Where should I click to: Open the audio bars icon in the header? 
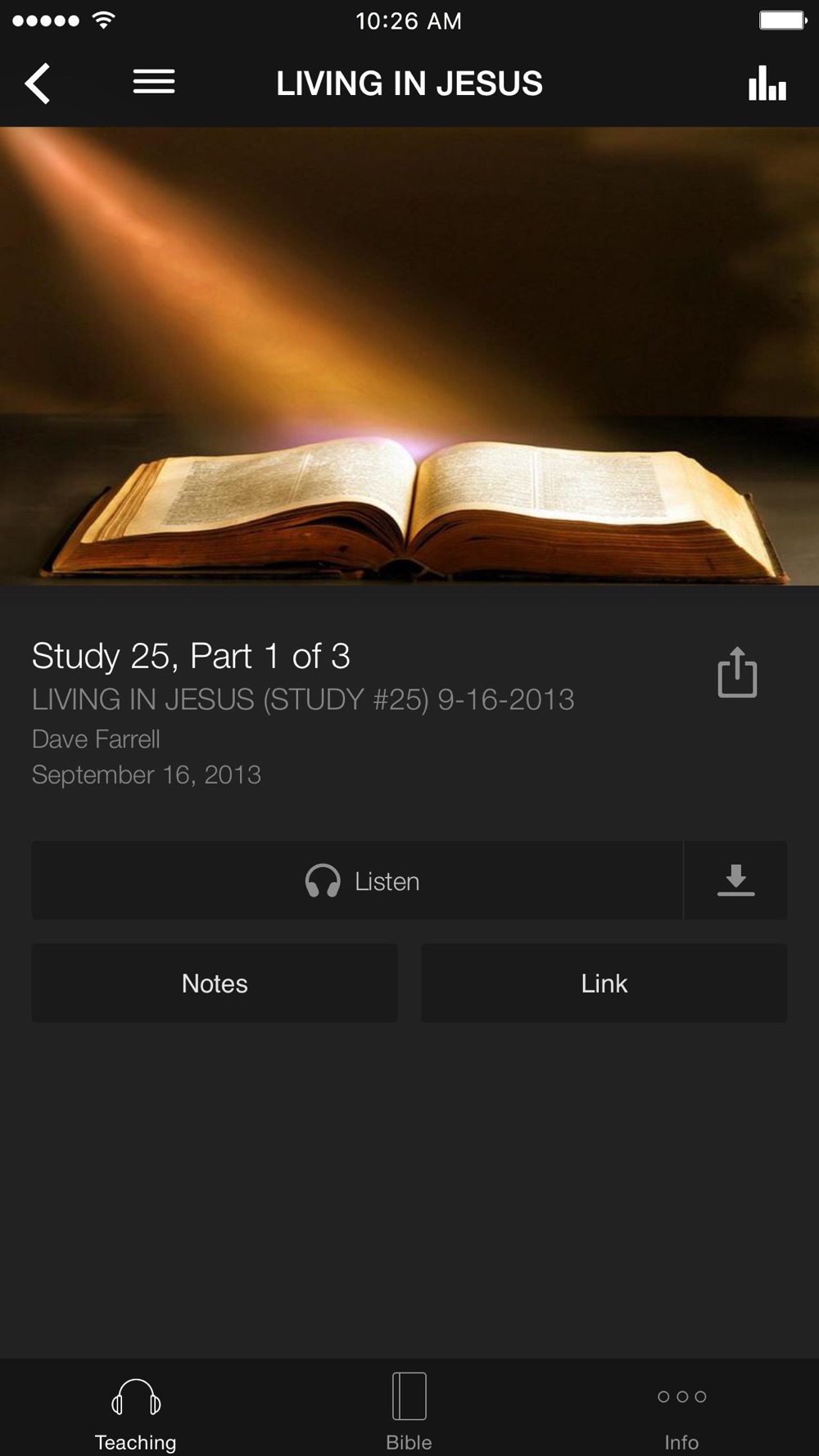coord(767,84)
